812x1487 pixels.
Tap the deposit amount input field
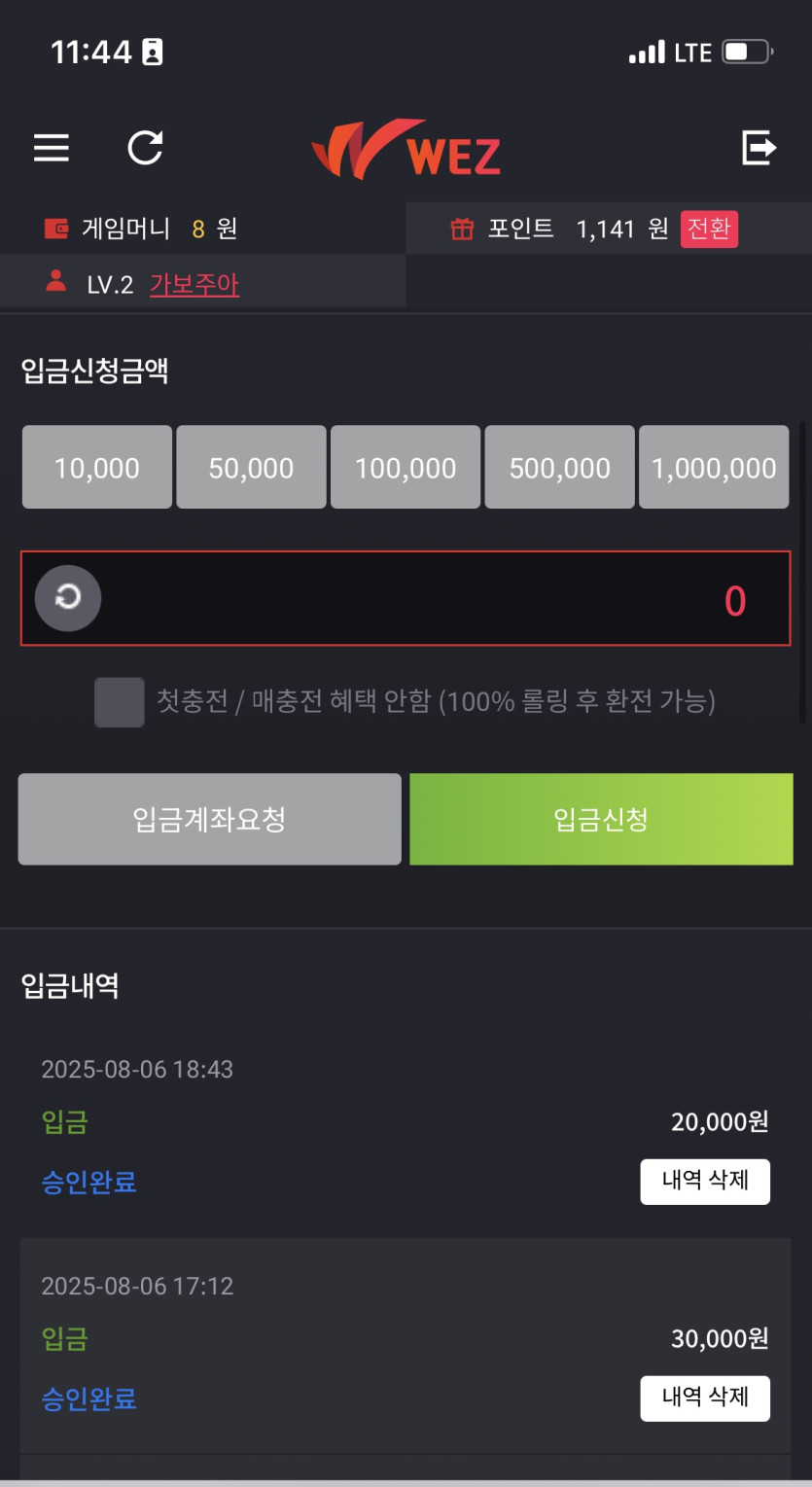click(406, 598)
